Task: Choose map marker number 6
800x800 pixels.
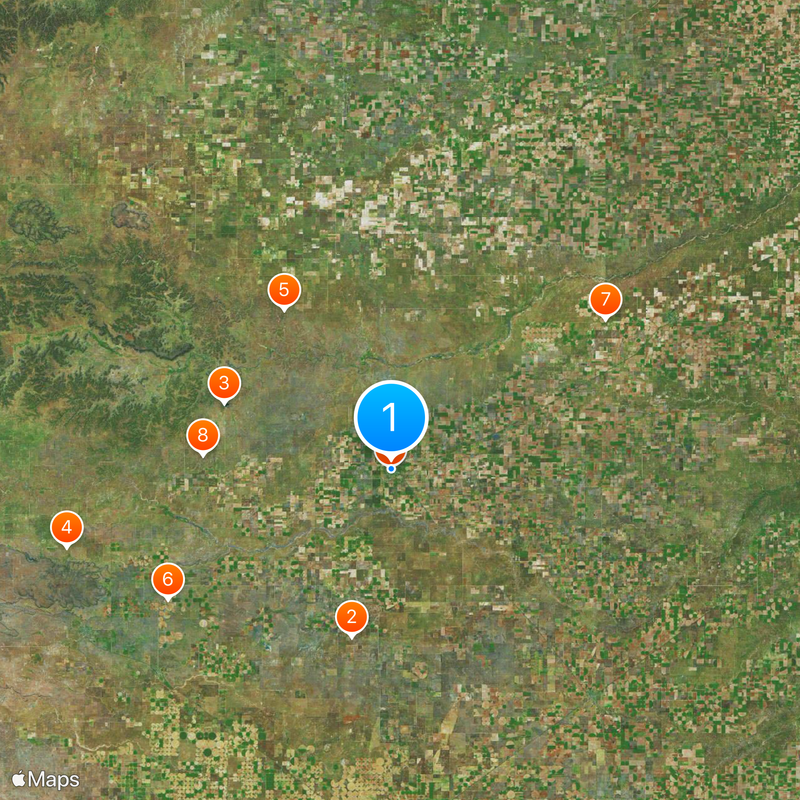Action: tap(168, 579)
